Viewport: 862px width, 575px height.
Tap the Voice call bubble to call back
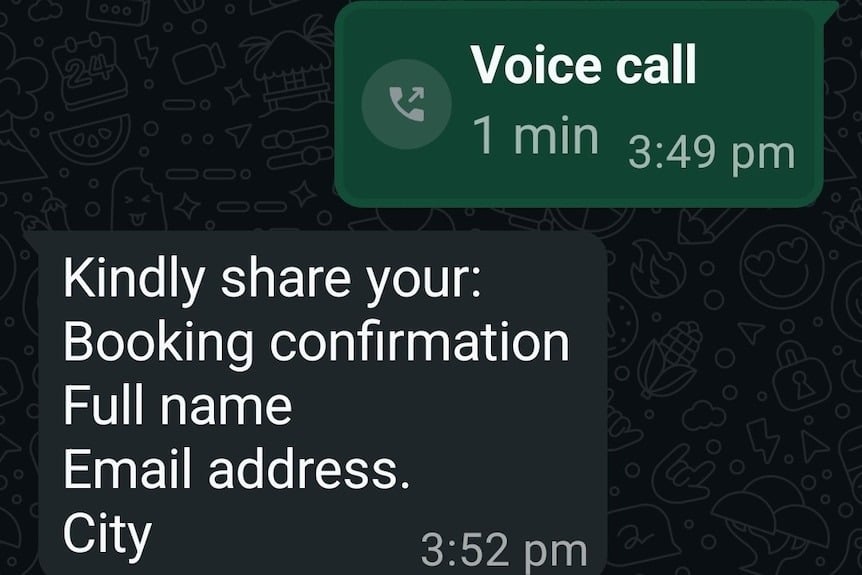(x=580, y=103)
